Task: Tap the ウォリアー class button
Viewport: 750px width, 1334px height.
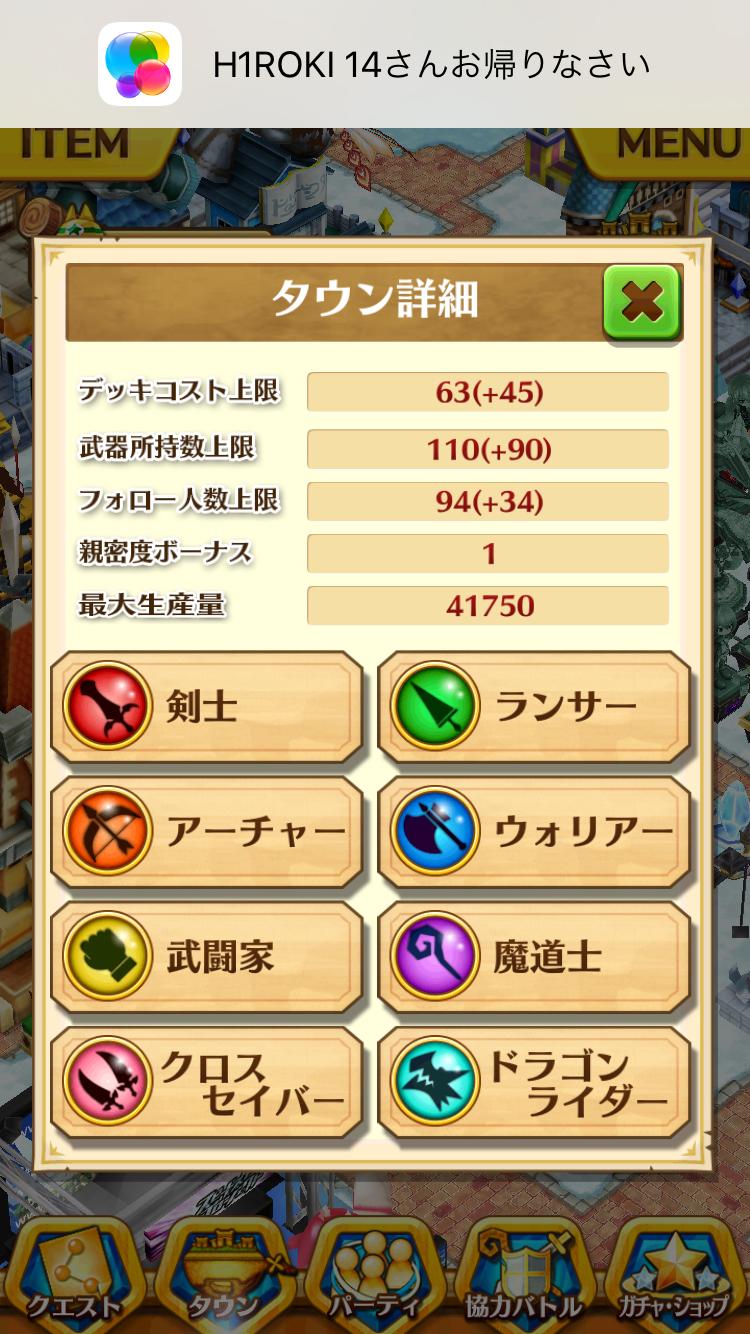Action: tap(534, 832)
